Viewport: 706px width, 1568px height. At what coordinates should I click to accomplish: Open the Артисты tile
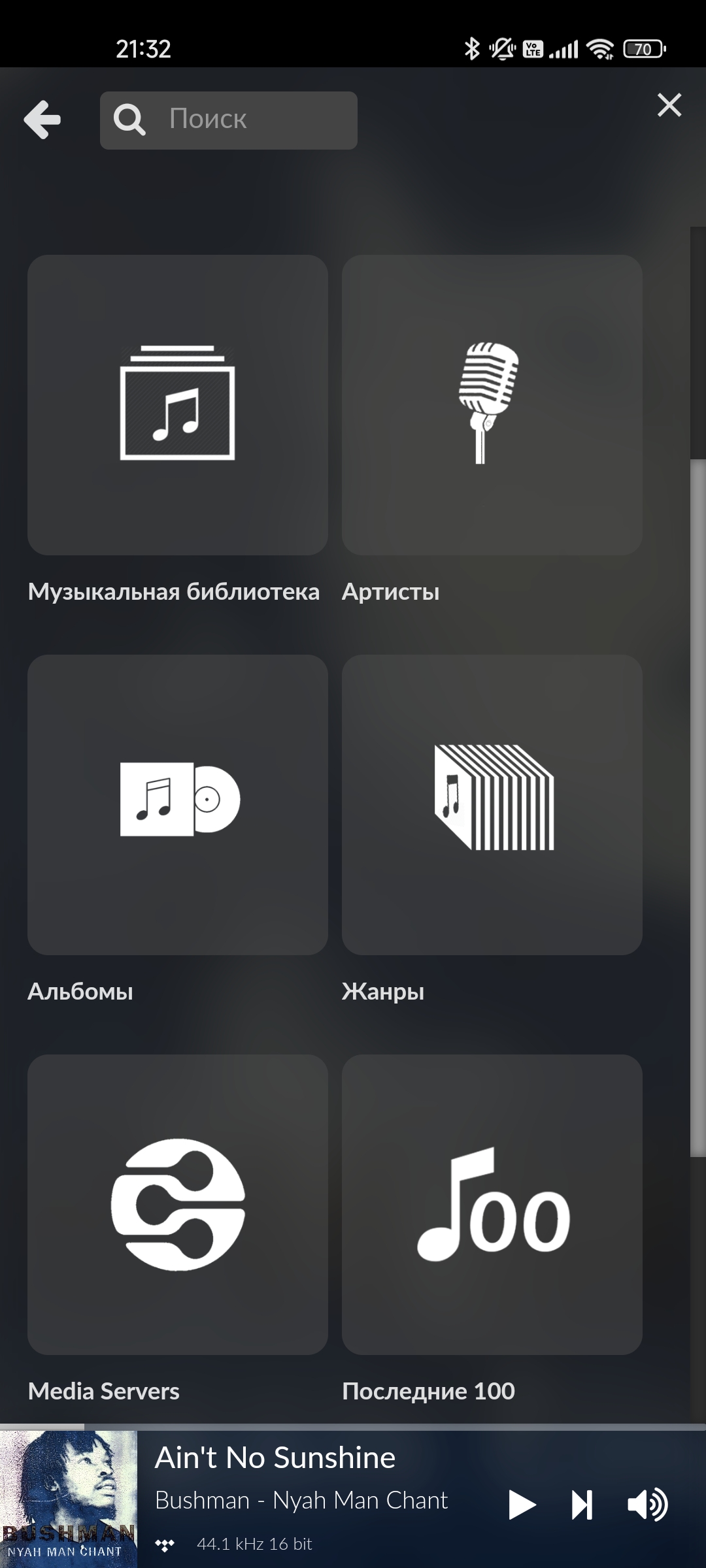(x=492, y=405)
